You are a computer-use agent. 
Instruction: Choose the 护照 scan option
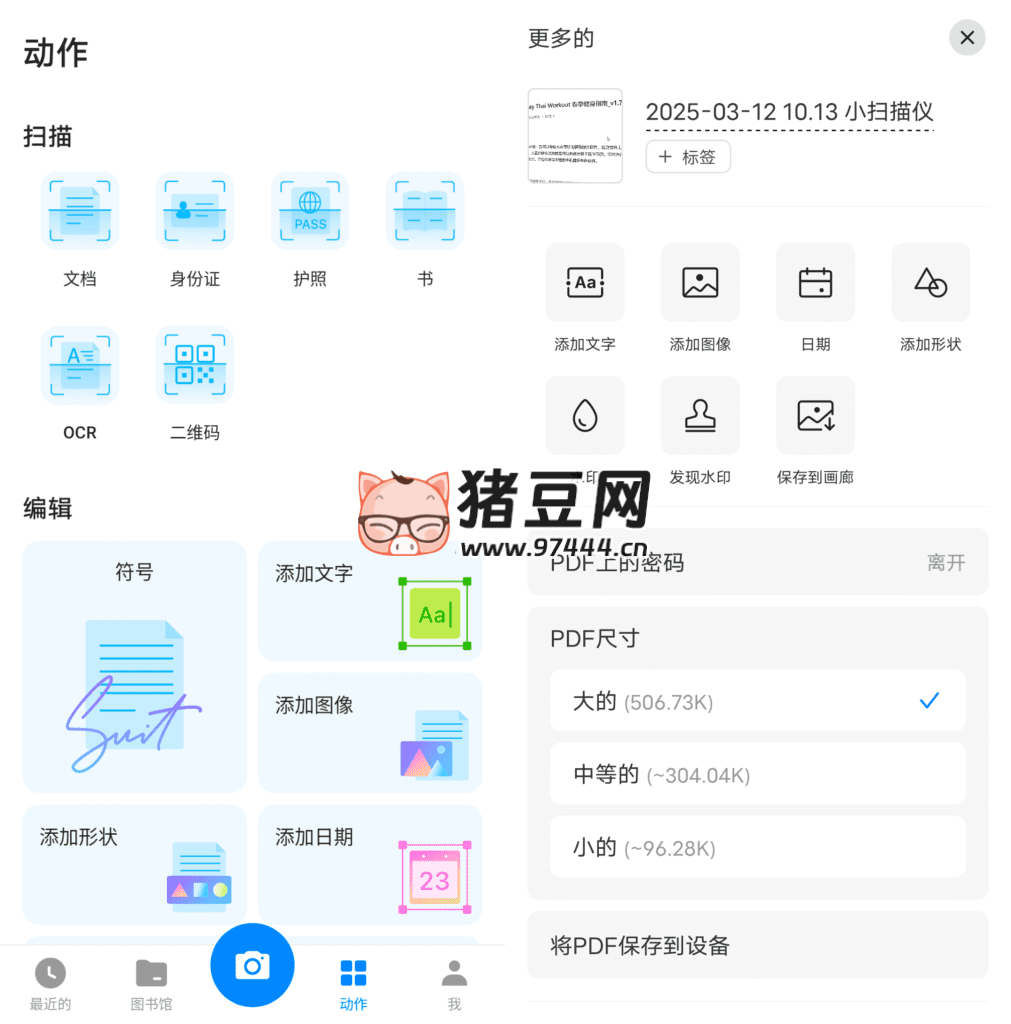pyautogui.click(x=310, y=212)
